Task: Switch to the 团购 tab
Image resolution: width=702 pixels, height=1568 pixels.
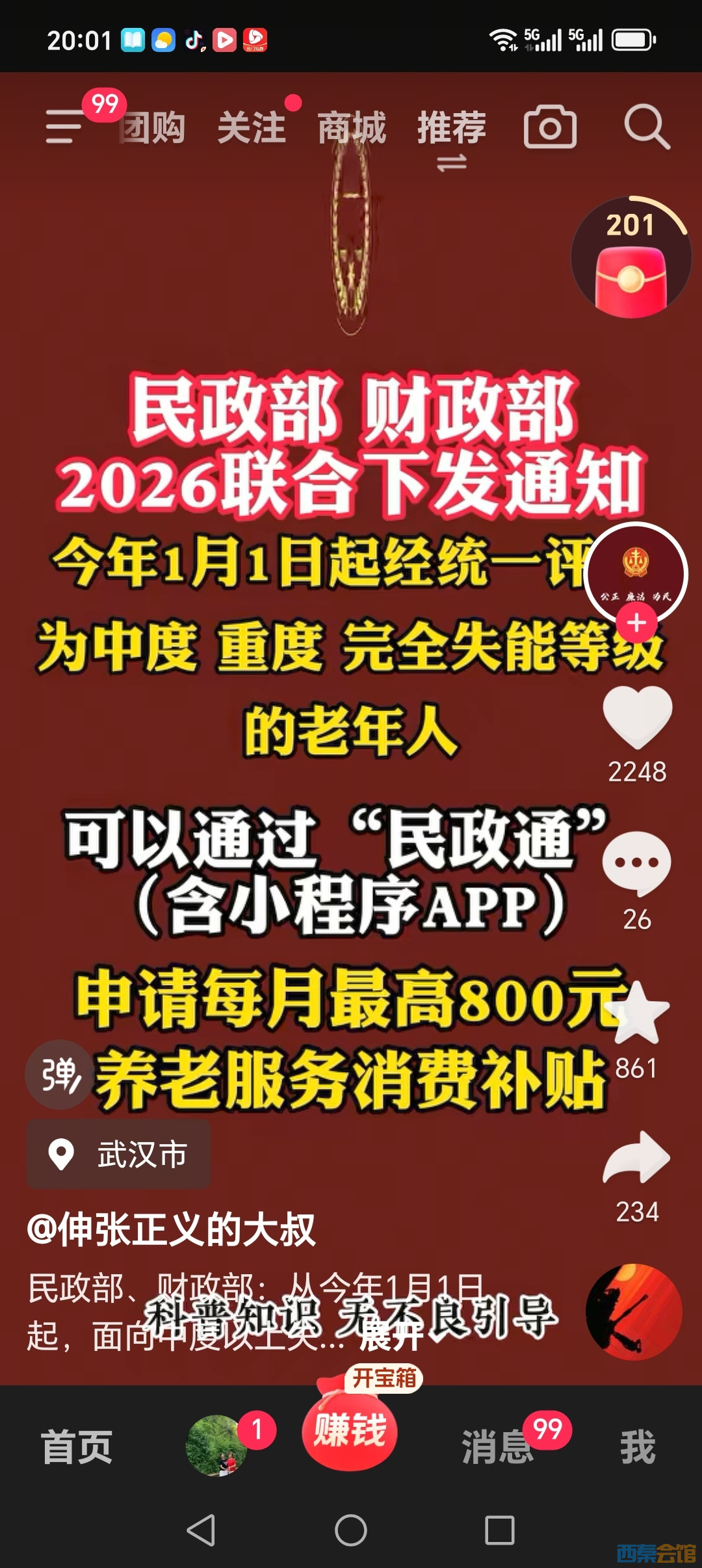Action: pyautogui.click(x=154, y=127)
